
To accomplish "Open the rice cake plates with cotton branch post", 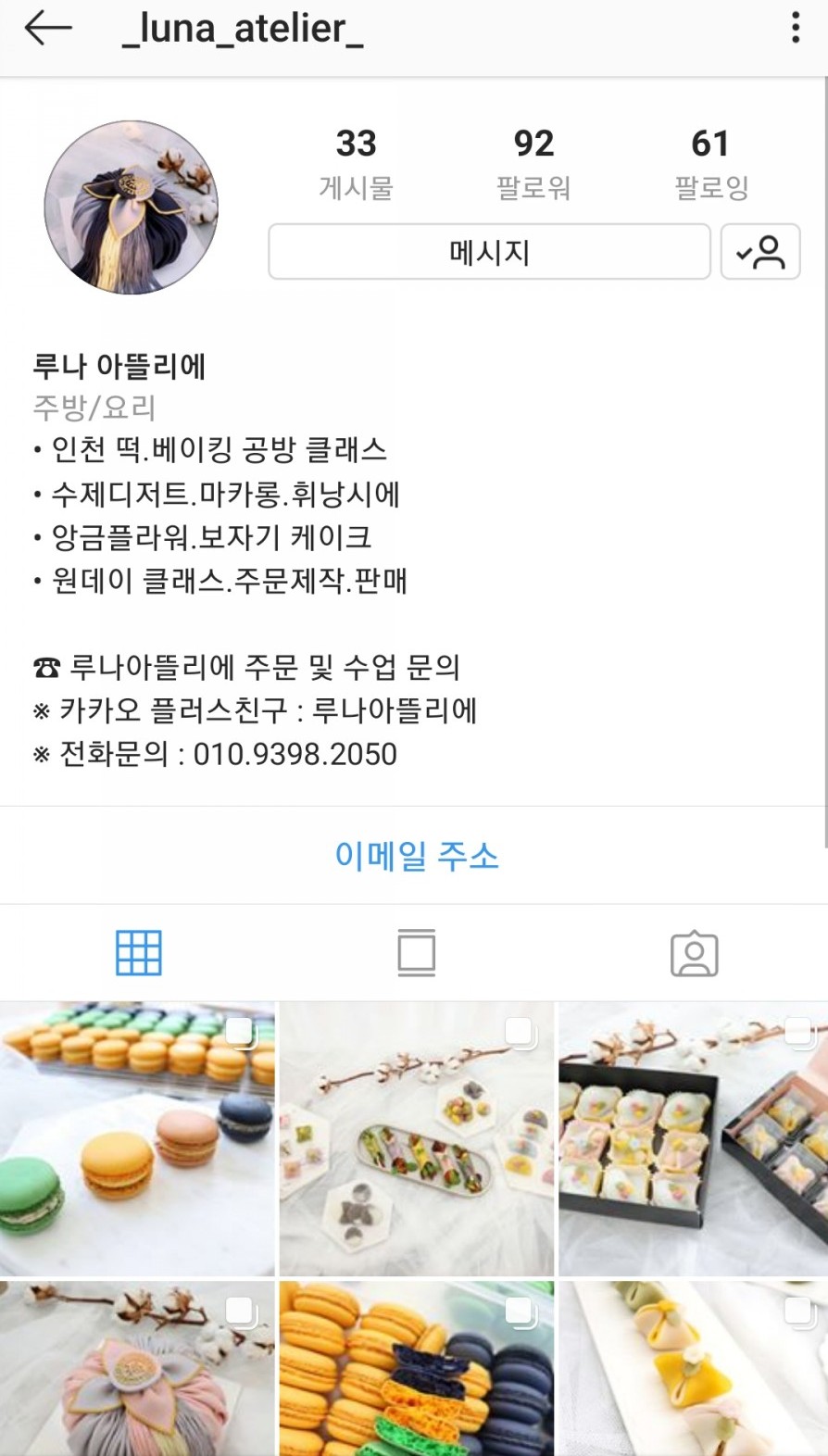I will point(416,1139).
